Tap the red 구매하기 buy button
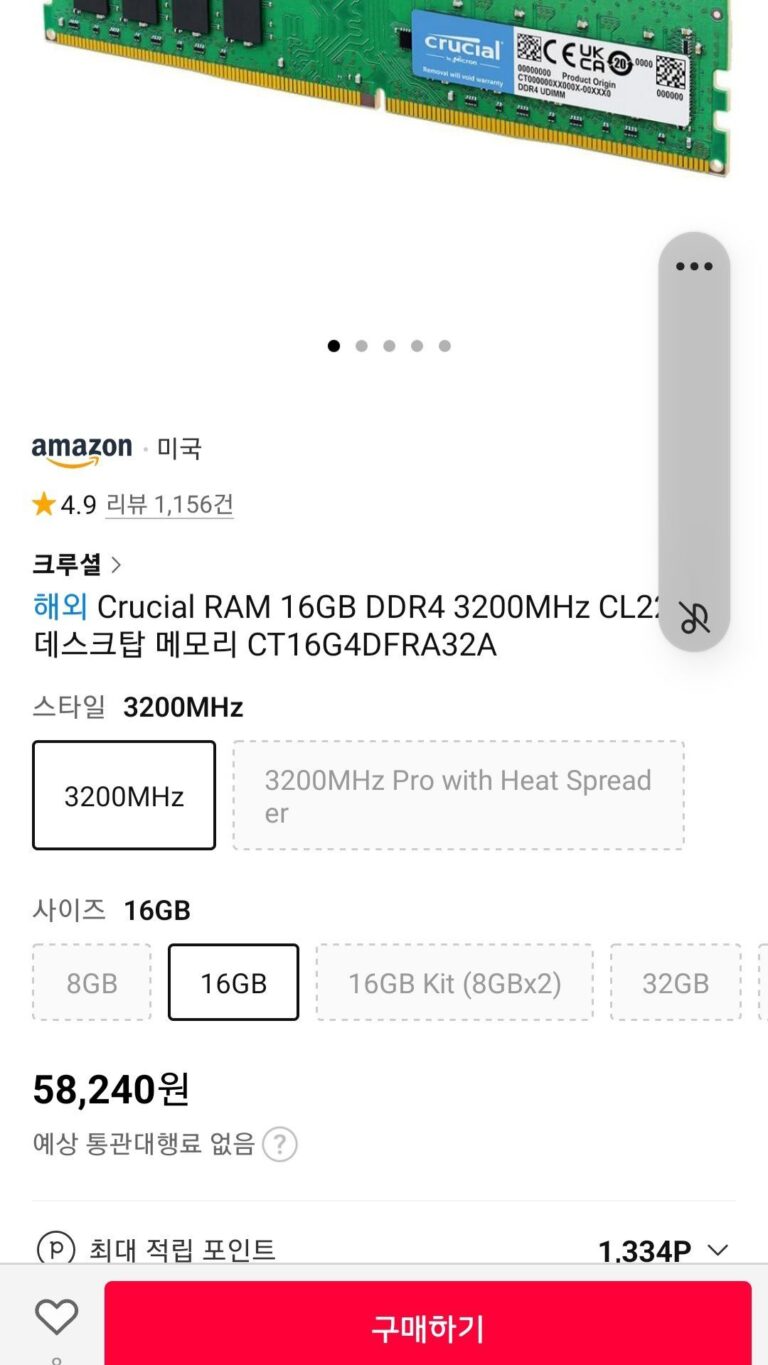768x1365 pixels. (x=427, y=1327)
